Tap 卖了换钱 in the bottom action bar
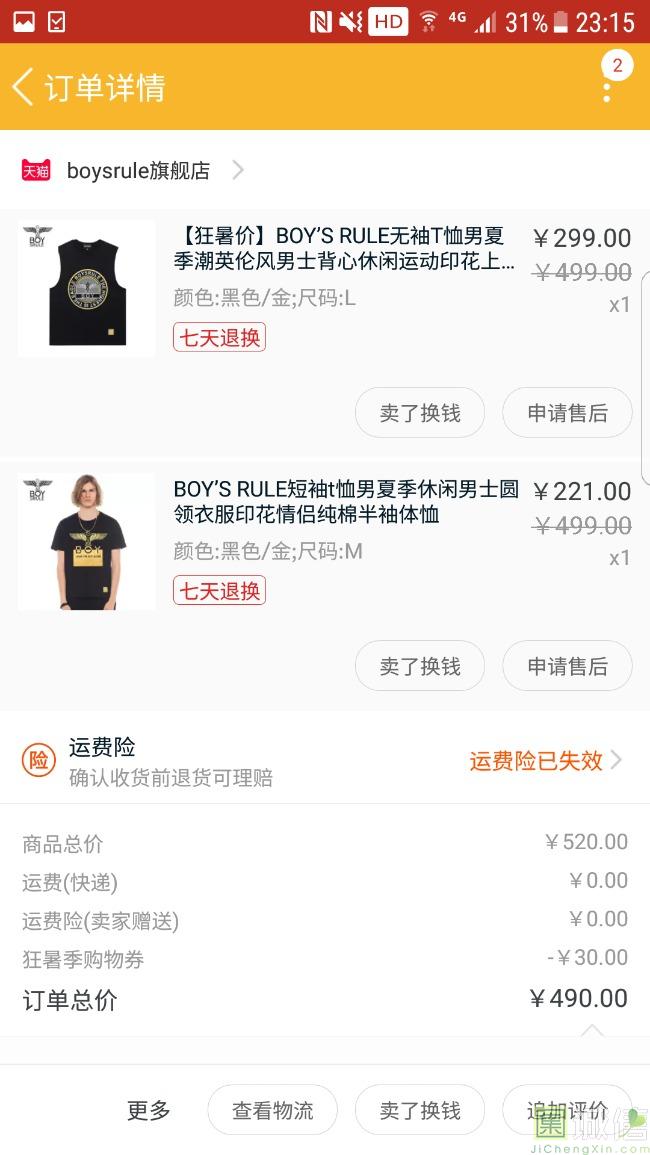The width and height of the screenshot is (650, 1155). click(420, 1110)
